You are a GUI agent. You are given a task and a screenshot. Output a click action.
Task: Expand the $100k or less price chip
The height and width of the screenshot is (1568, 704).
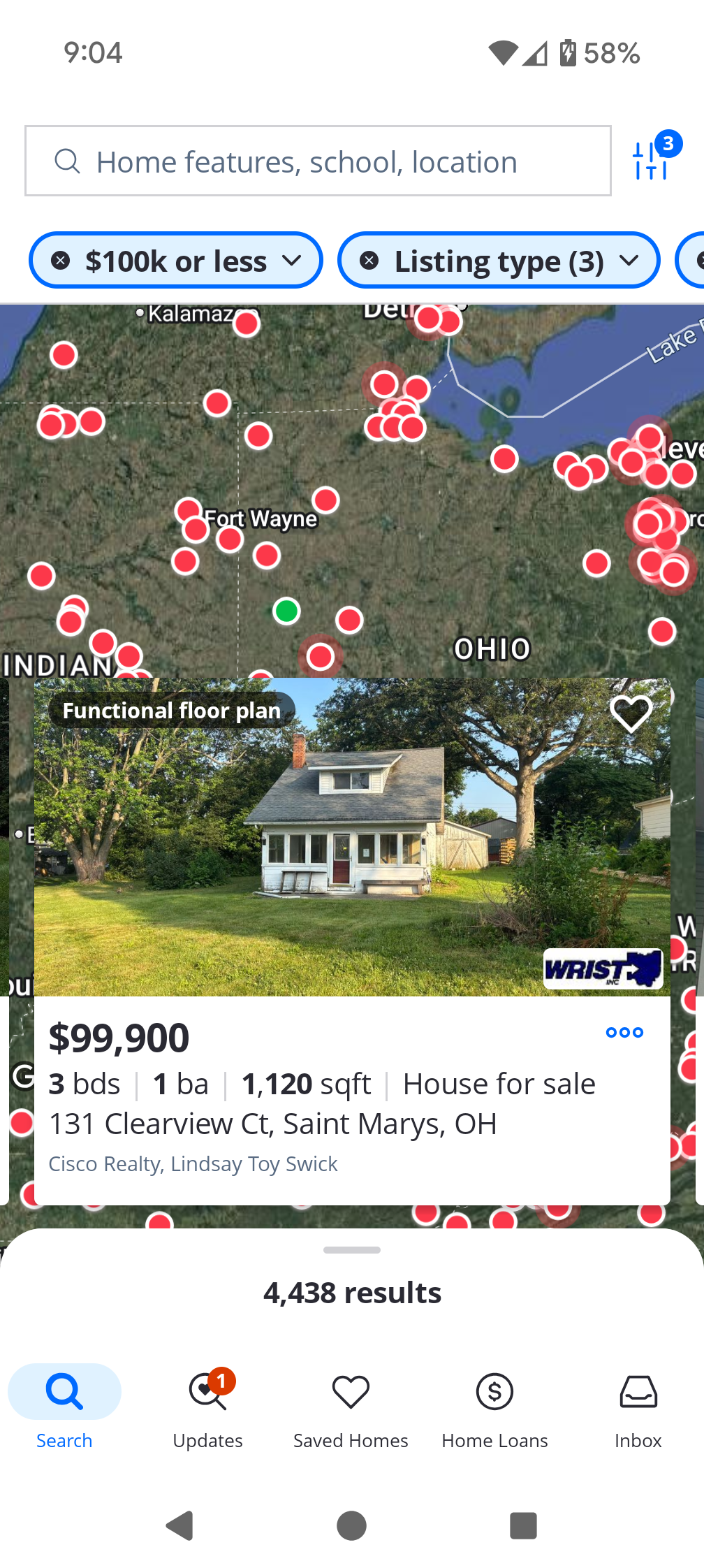pos(176,261)
